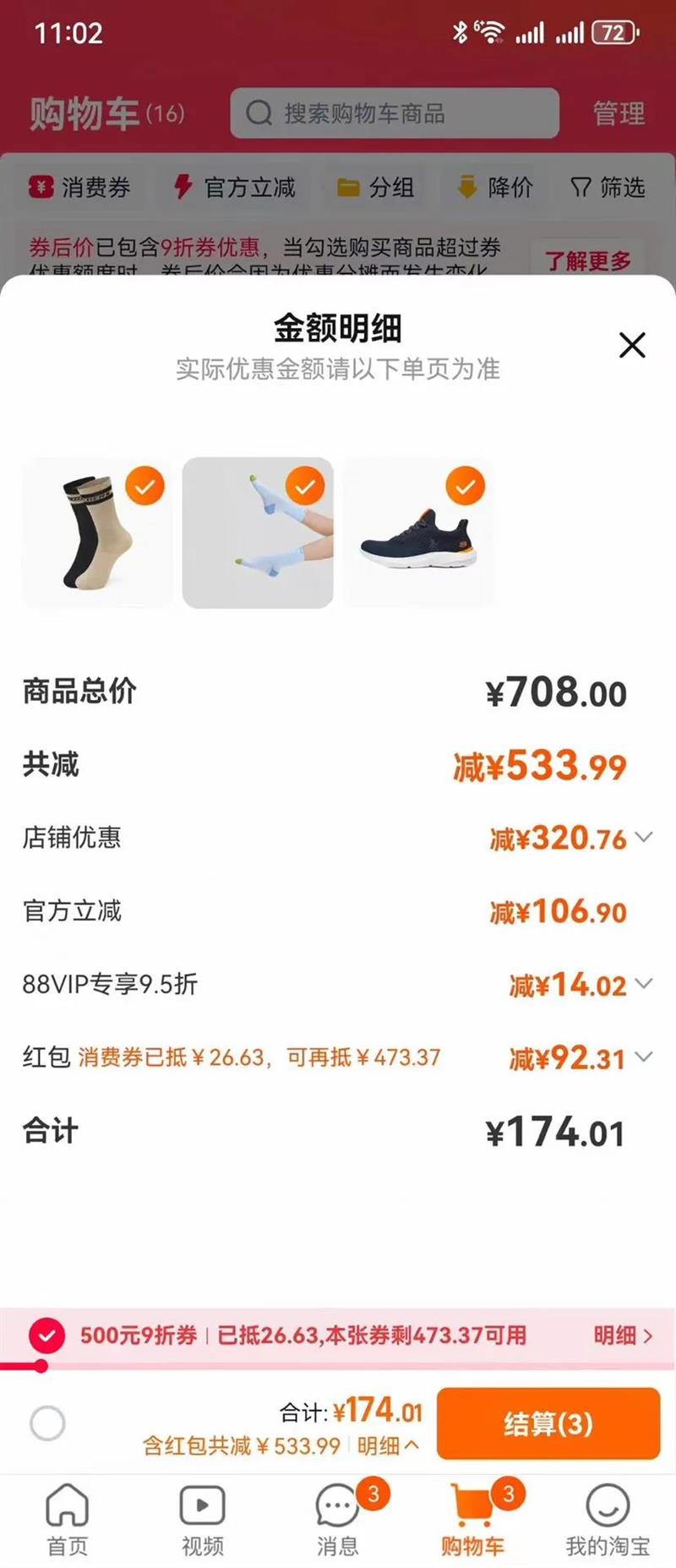The width and height of the screenshot is (676, 1568).
Task: Close the 金额明细 sheet
Action: point(632,345)
